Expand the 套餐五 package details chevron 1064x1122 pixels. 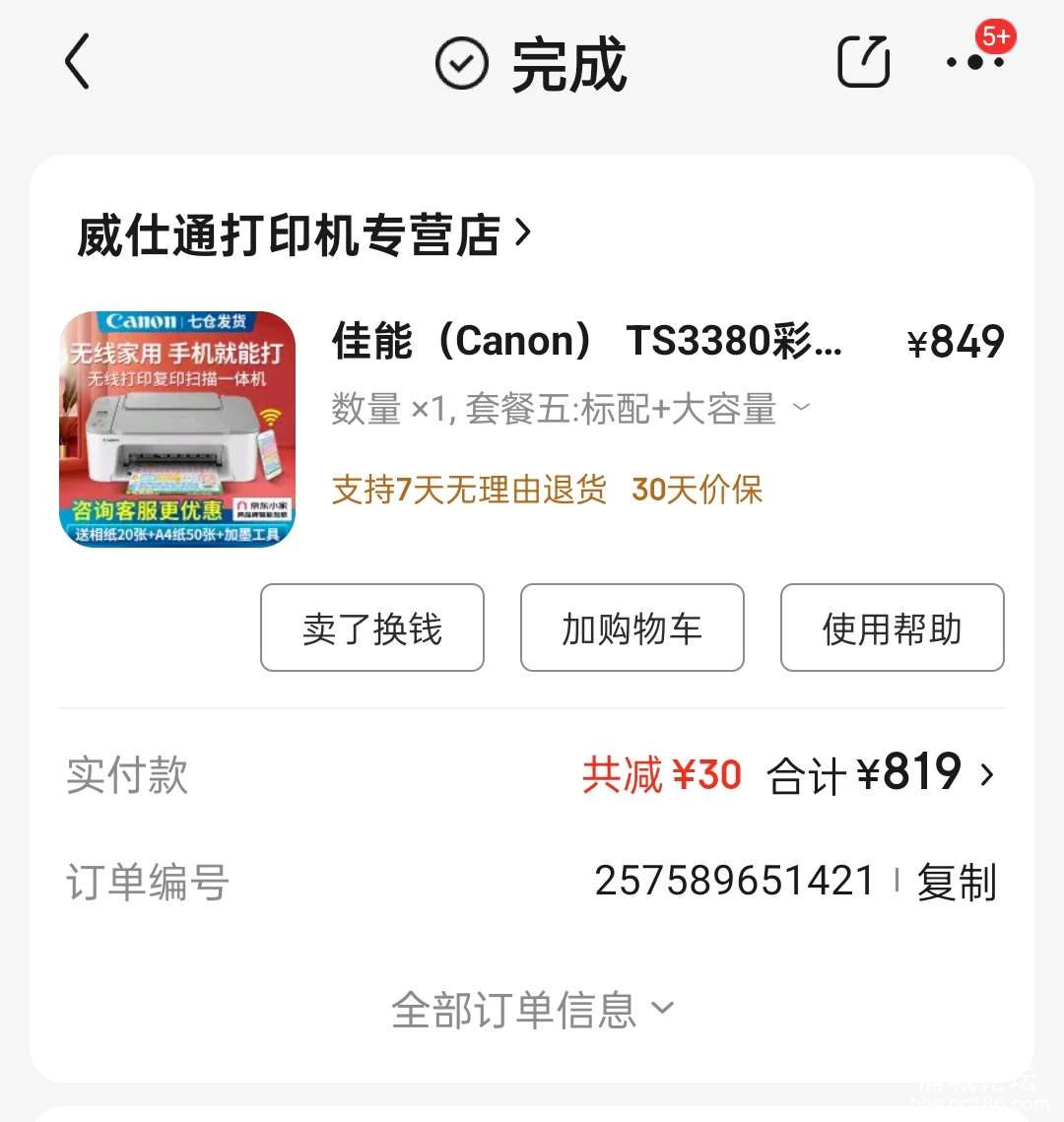tap(802, 408)
